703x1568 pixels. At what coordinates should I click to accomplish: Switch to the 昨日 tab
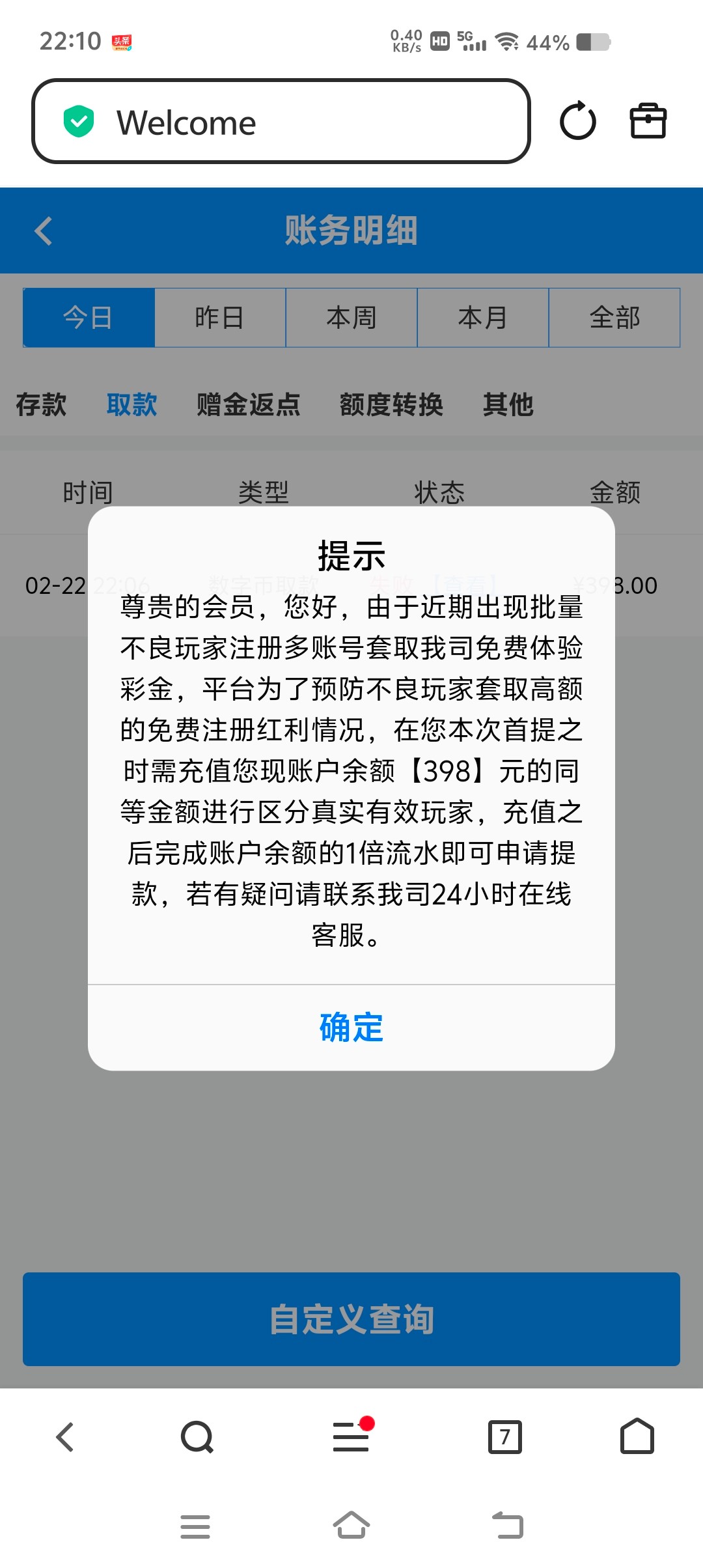tap(219, 317)
